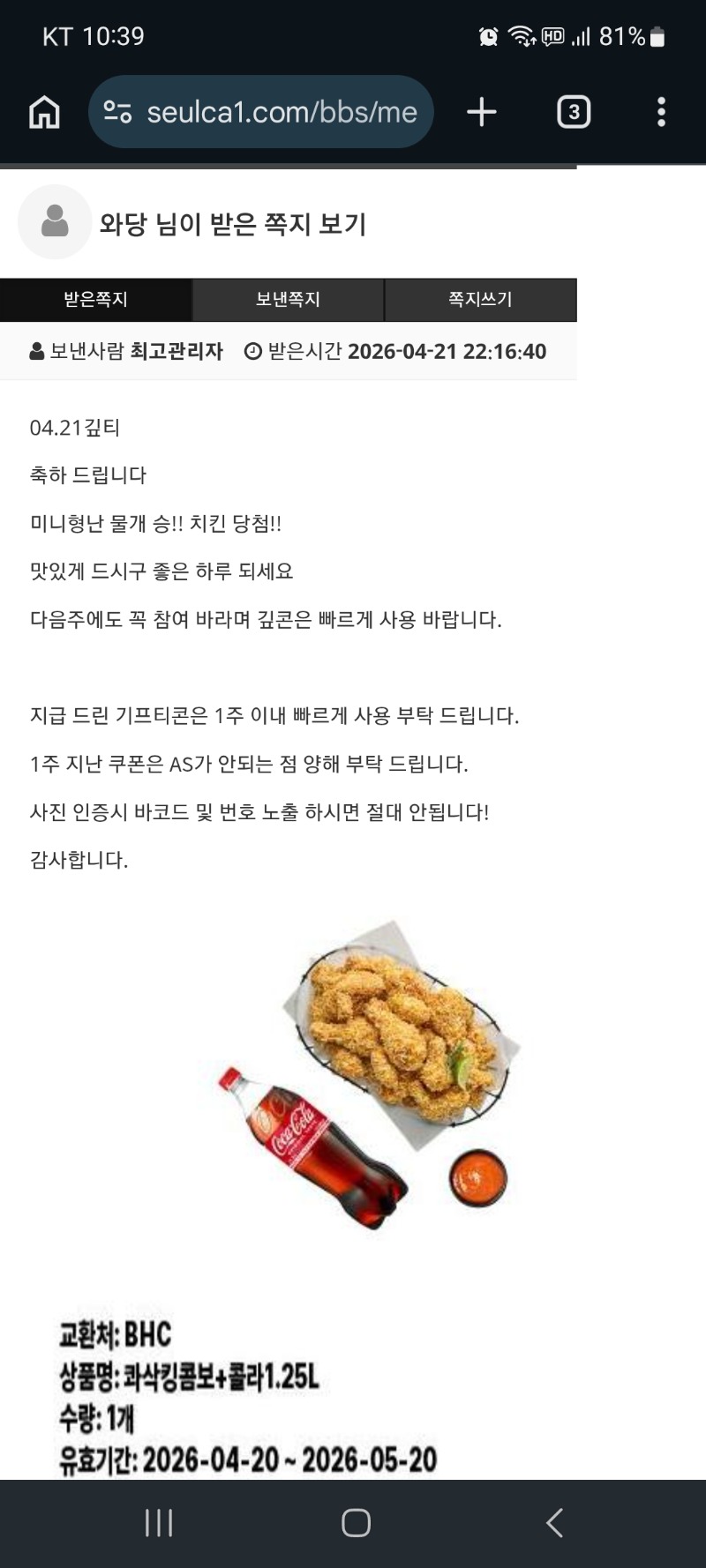Open the browser overflow menu
This screenshot has height=1568, width=706.
(661, 112)
